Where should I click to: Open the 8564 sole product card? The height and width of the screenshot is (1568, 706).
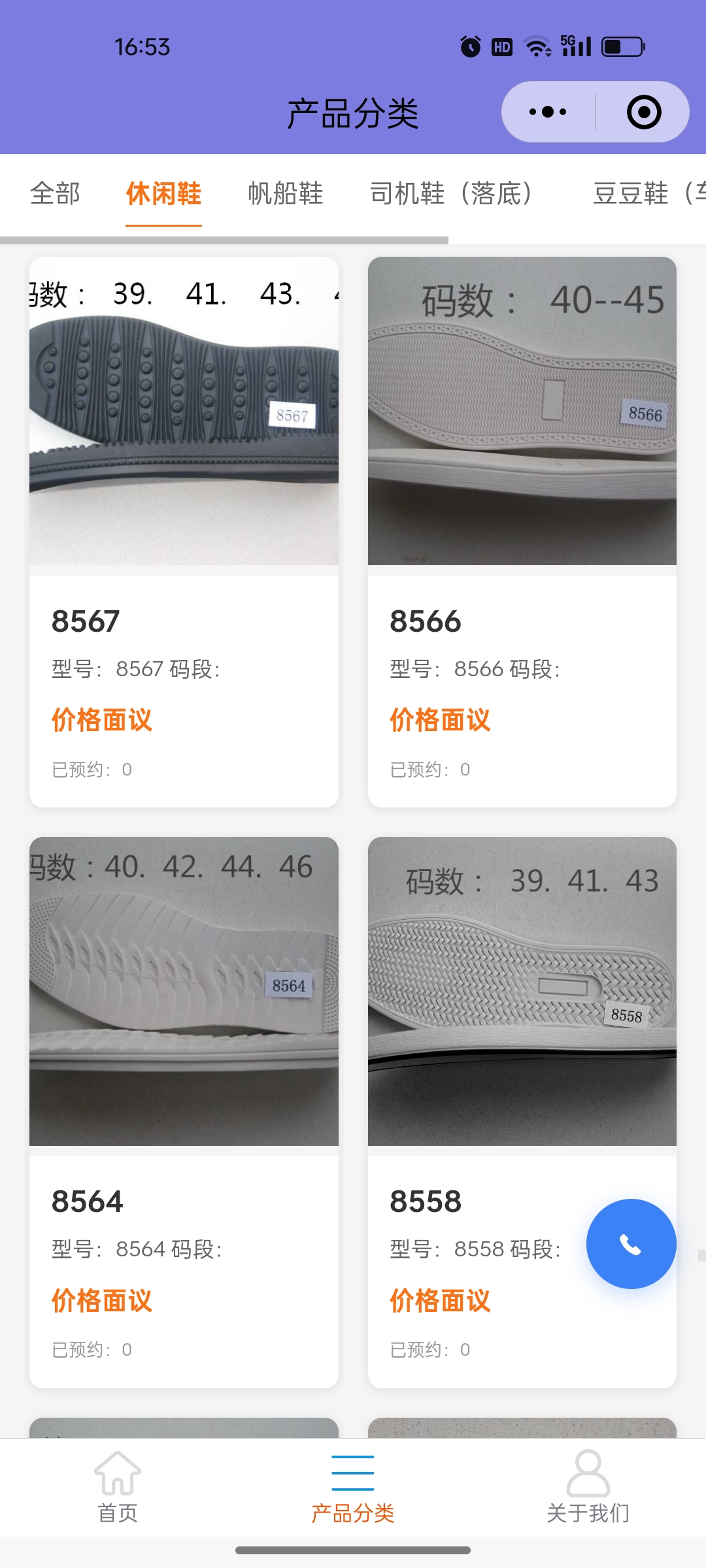pos(184,1112)
